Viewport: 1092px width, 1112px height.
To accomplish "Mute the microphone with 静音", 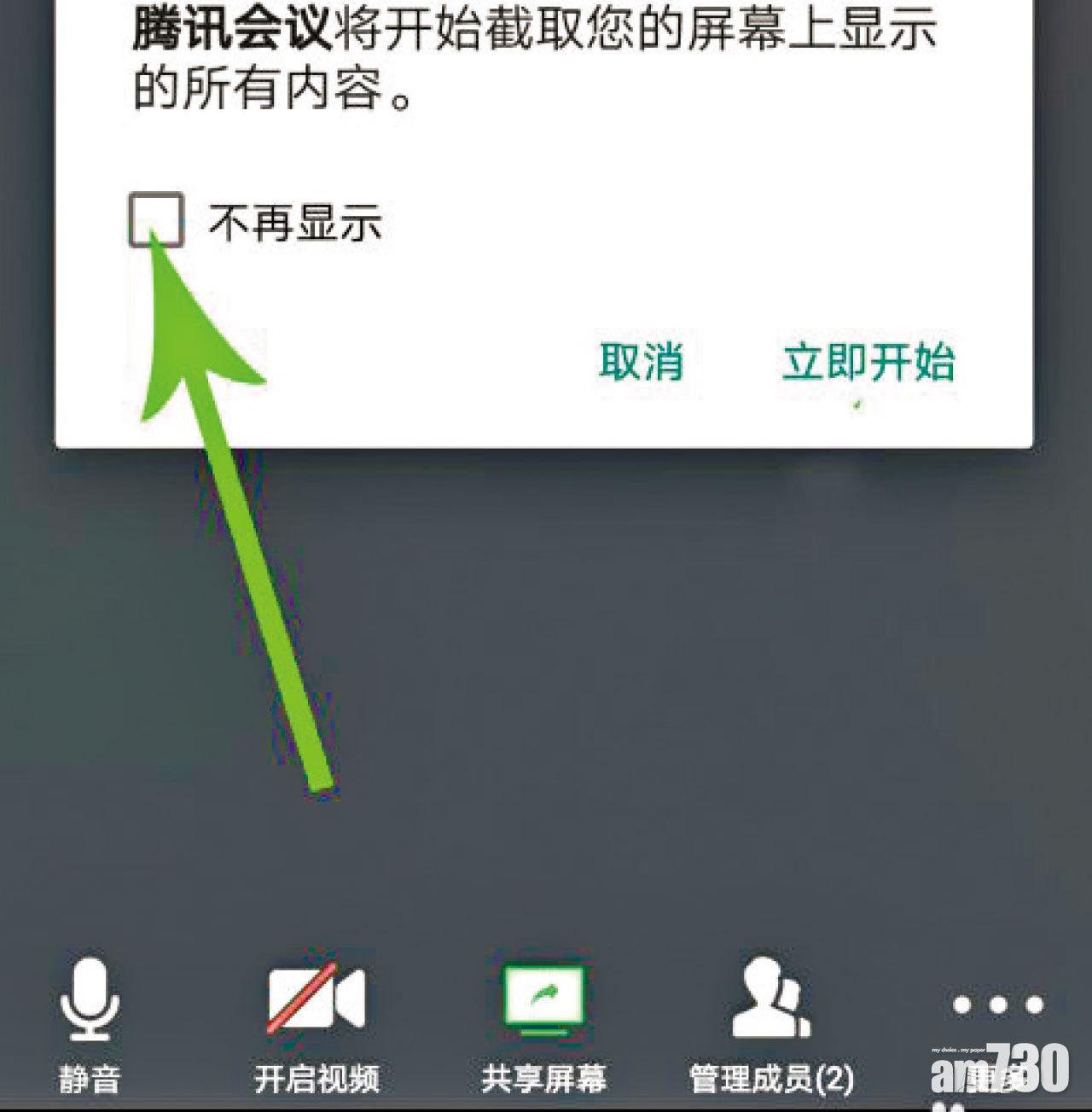I will [x=90, y=1024].
